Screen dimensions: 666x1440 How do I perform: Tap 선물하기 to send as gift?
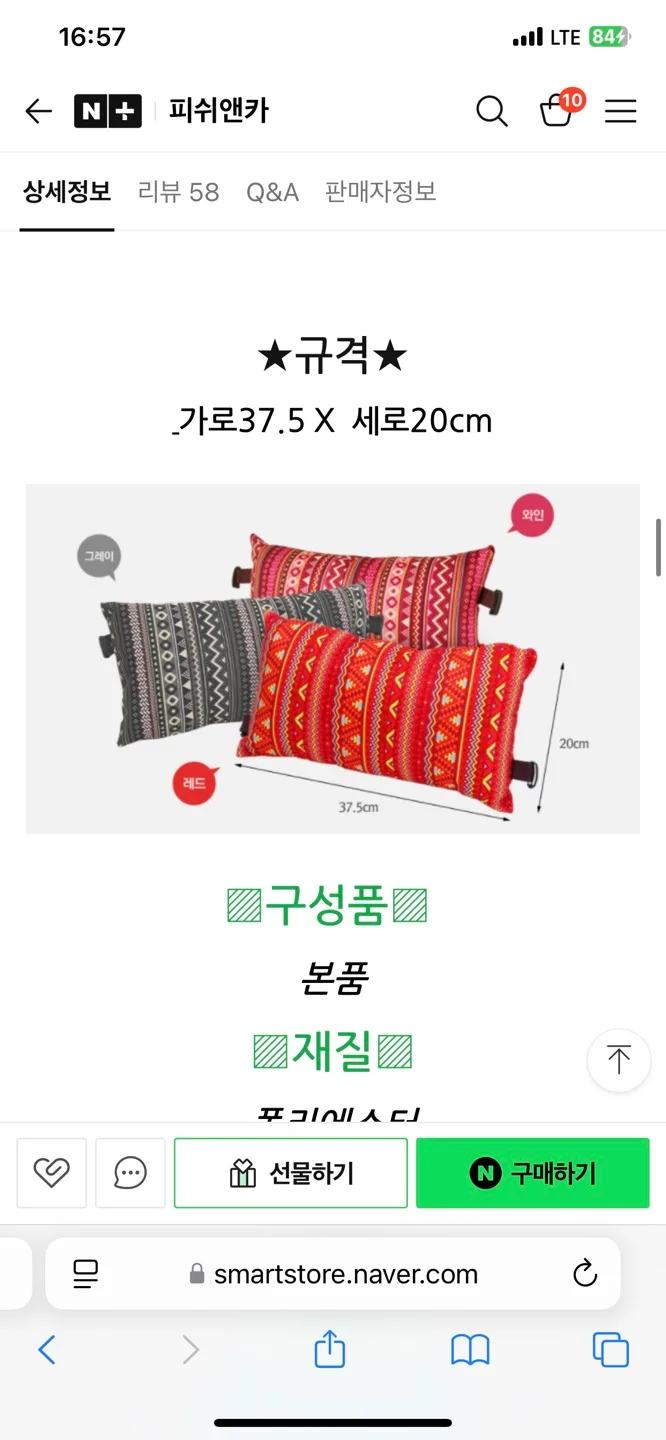tap(291, 1173)
